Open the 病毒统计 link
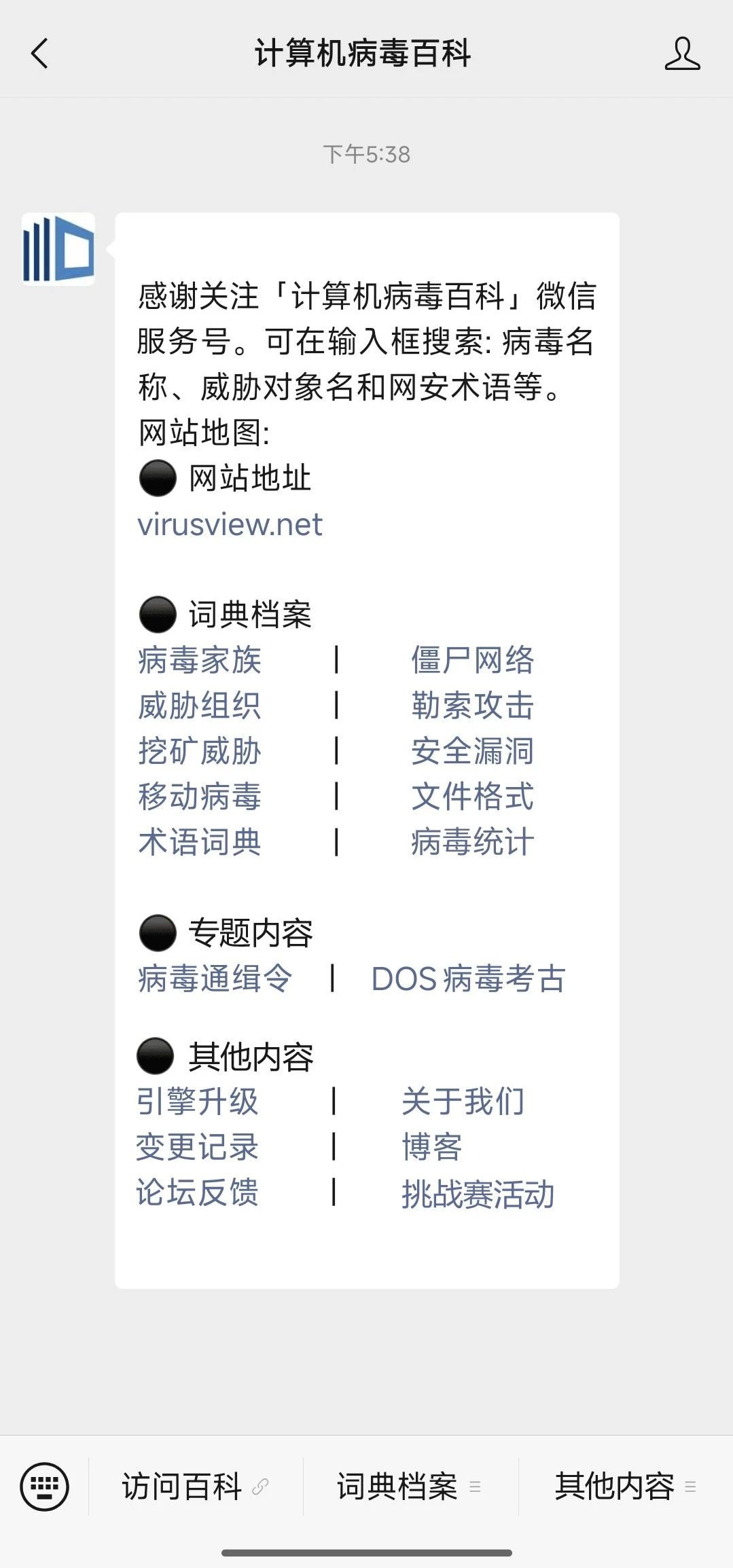This screenshot has width=733, height=1568. [x=472, y=842]
